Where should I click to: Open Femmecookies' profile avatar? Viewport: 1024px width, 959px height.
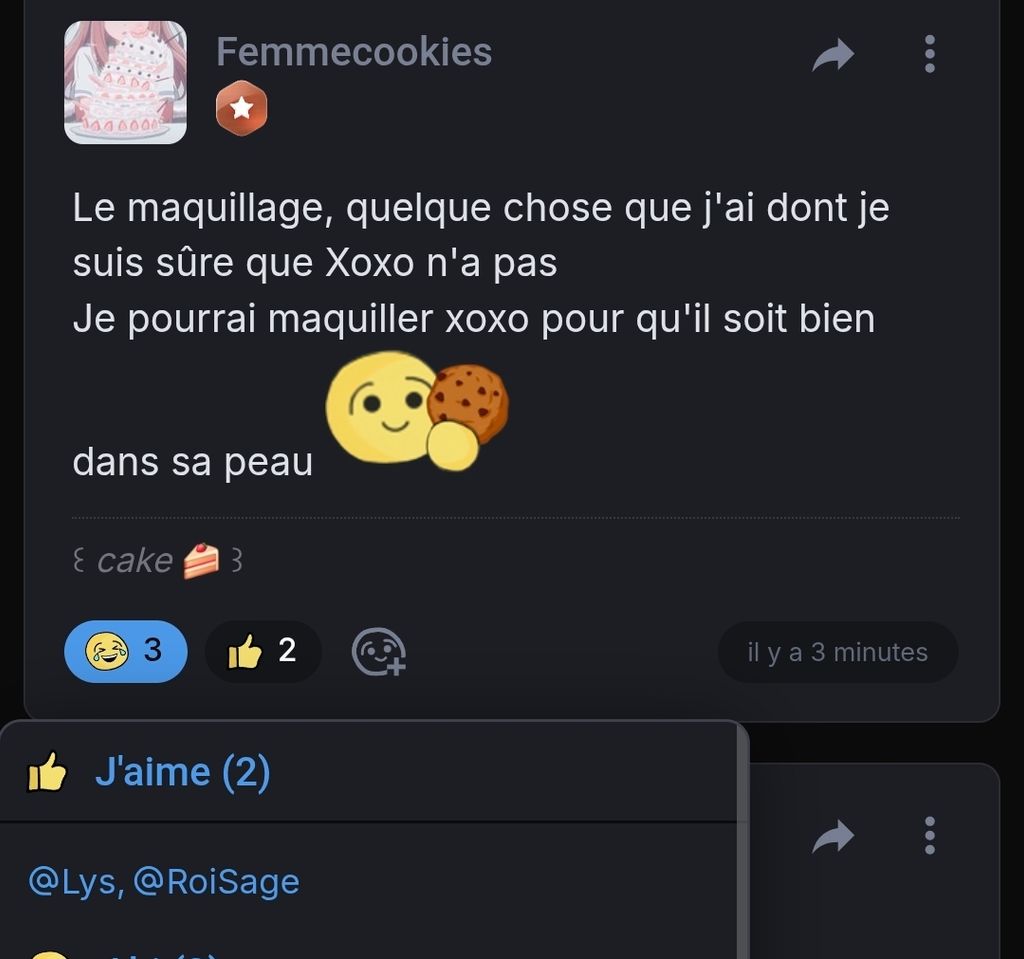coord(125,82)
